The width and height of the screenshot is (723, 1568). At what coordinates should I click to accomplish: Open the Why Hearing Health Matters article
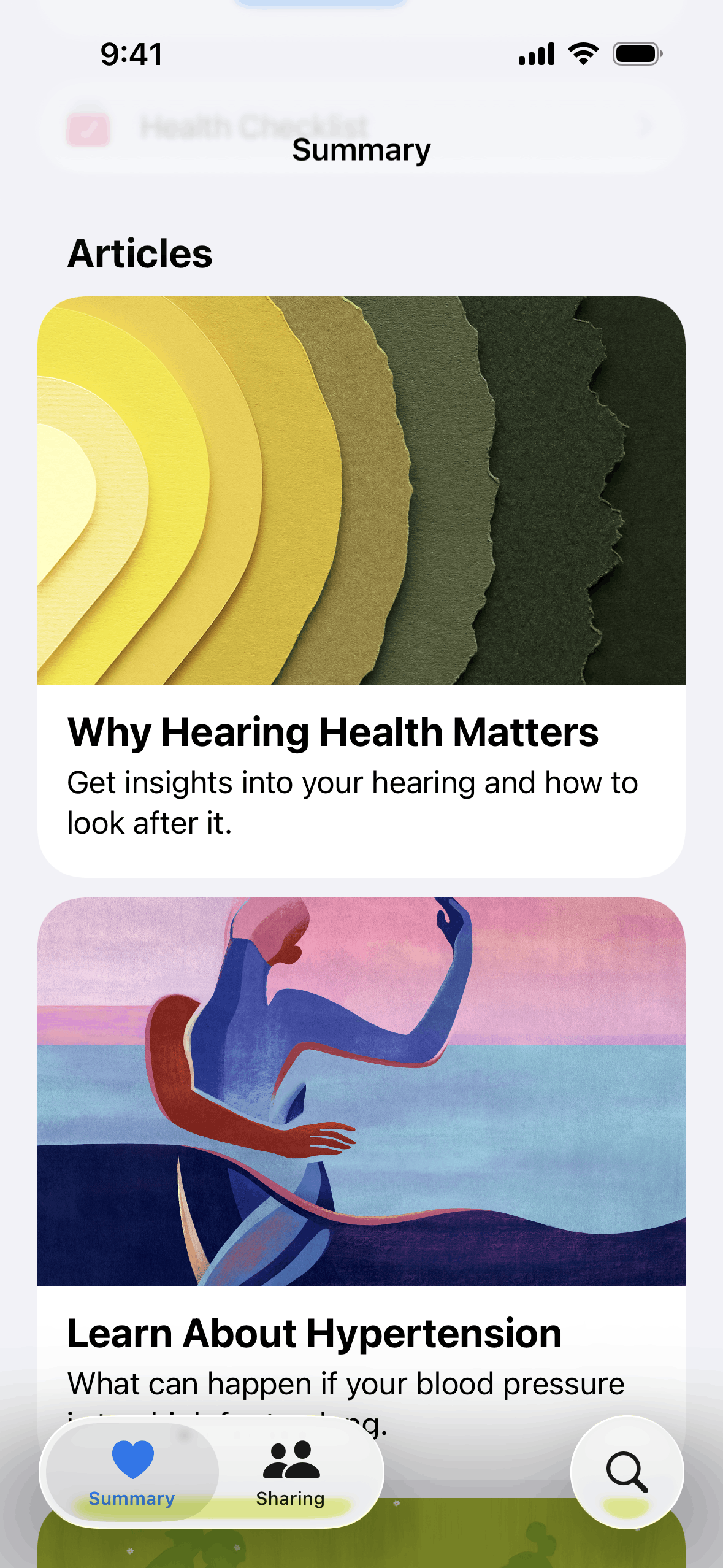[x=361, y=586]
